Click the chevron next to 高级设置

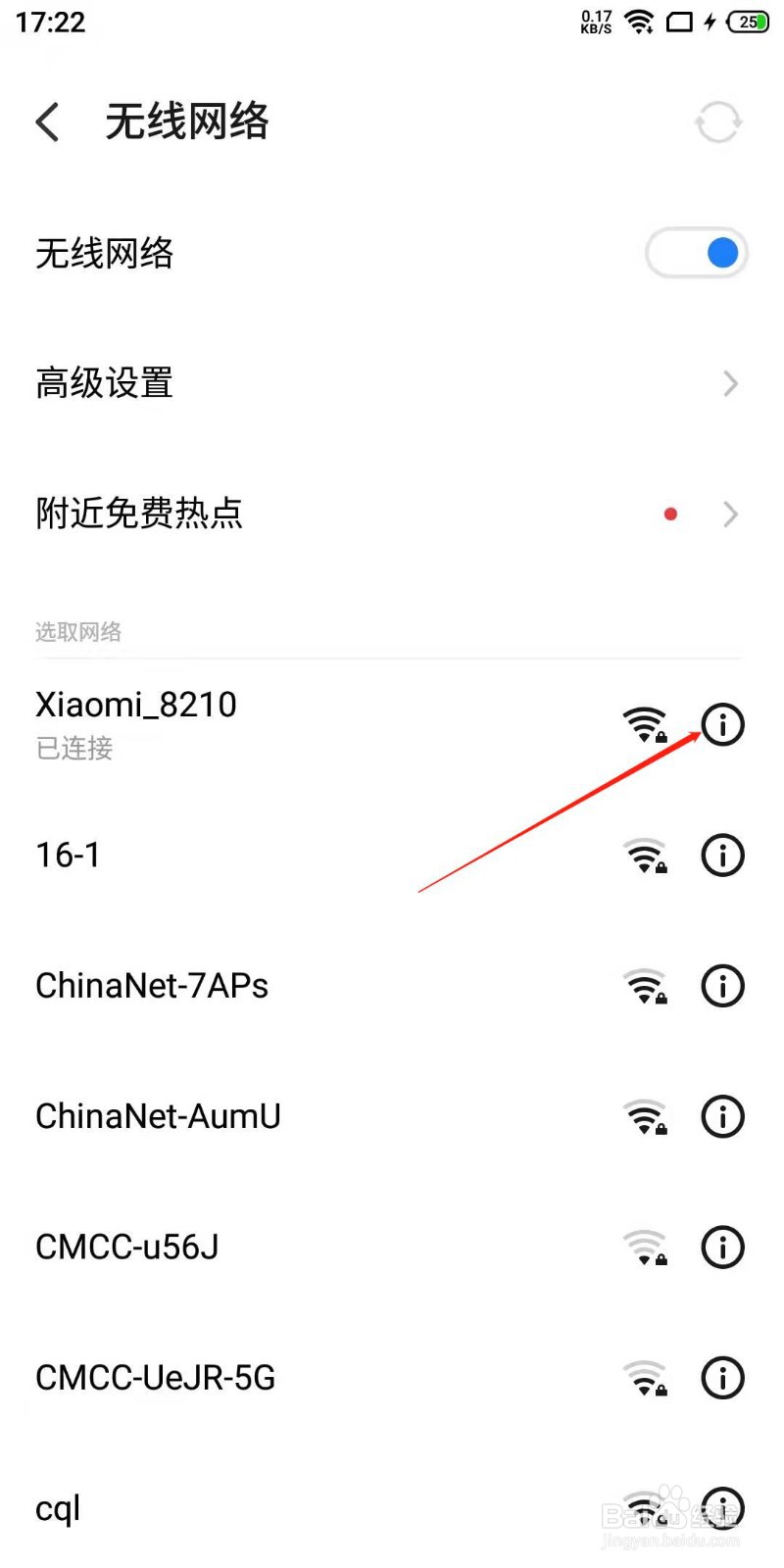(729, 383)
